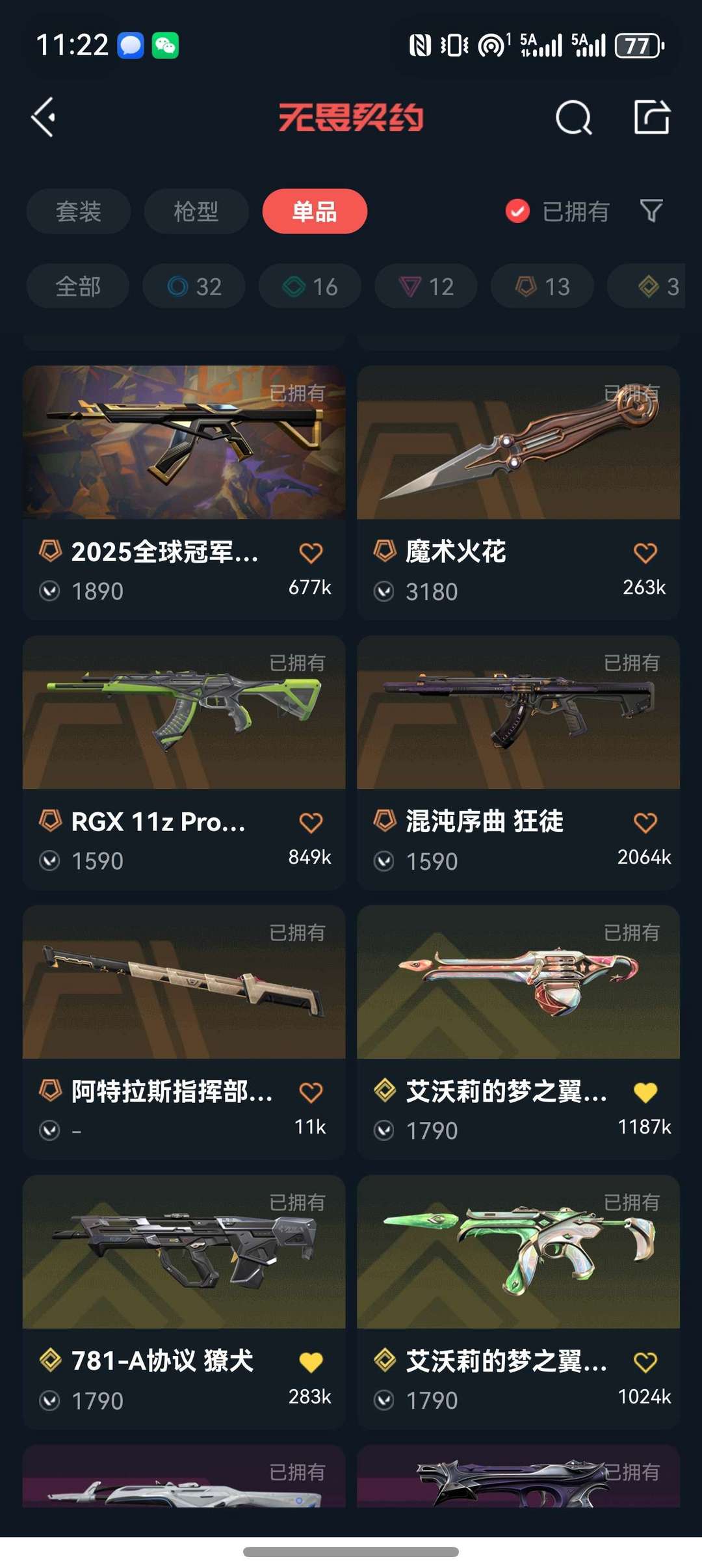The width and height of the screenshot is (702, 1568).
Task: Open the filter funnel icon
Action: tap(652, 211)
